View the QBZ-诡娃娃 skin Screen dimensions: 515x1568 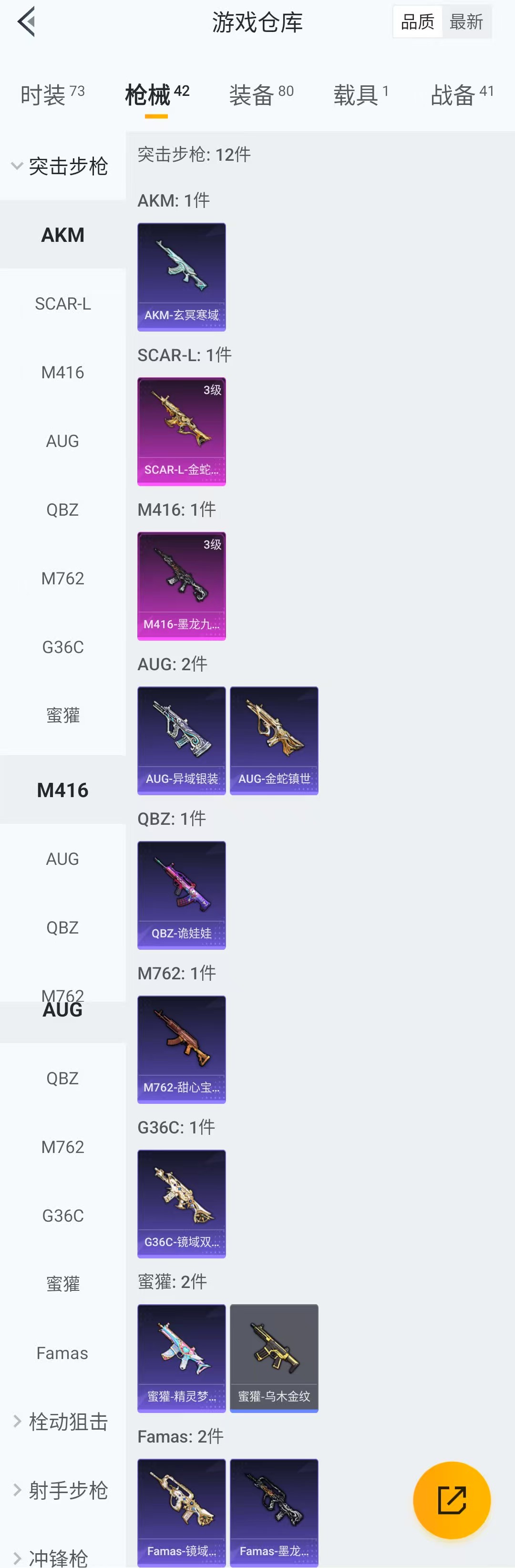pos(181,895)
